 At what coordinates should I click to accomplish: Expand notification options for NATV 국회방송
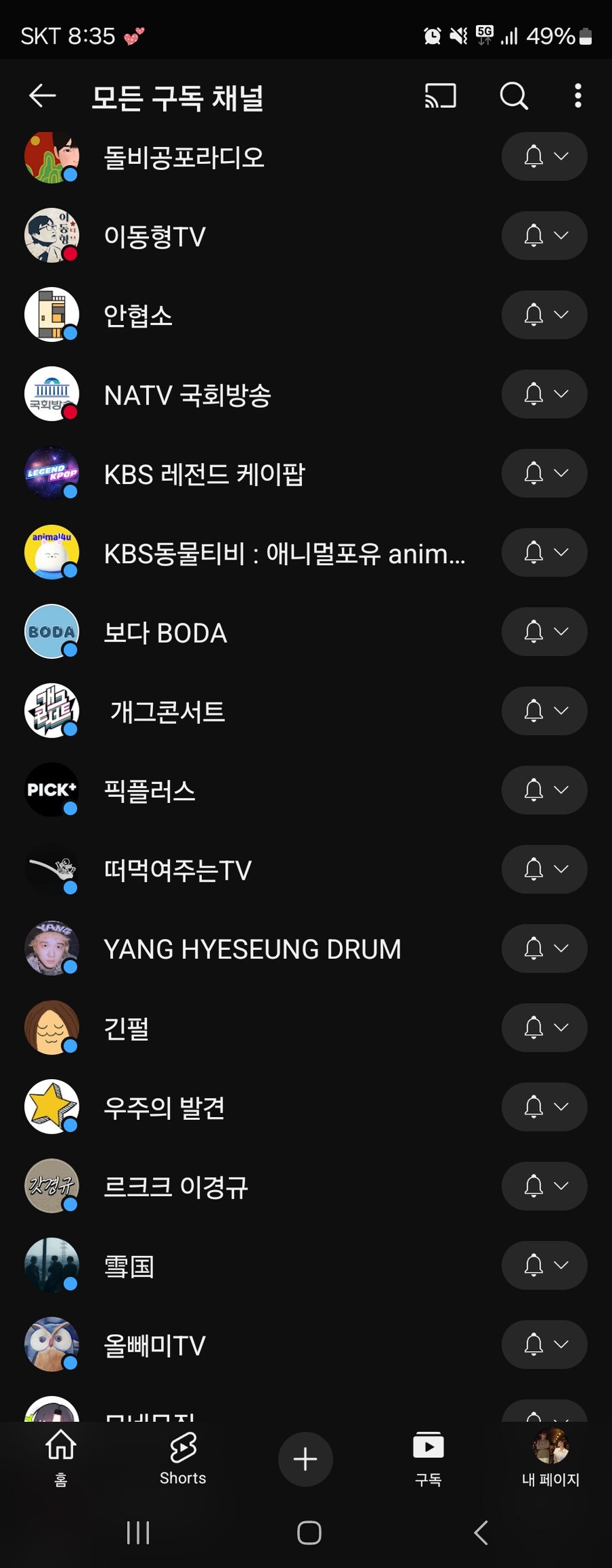562,394
